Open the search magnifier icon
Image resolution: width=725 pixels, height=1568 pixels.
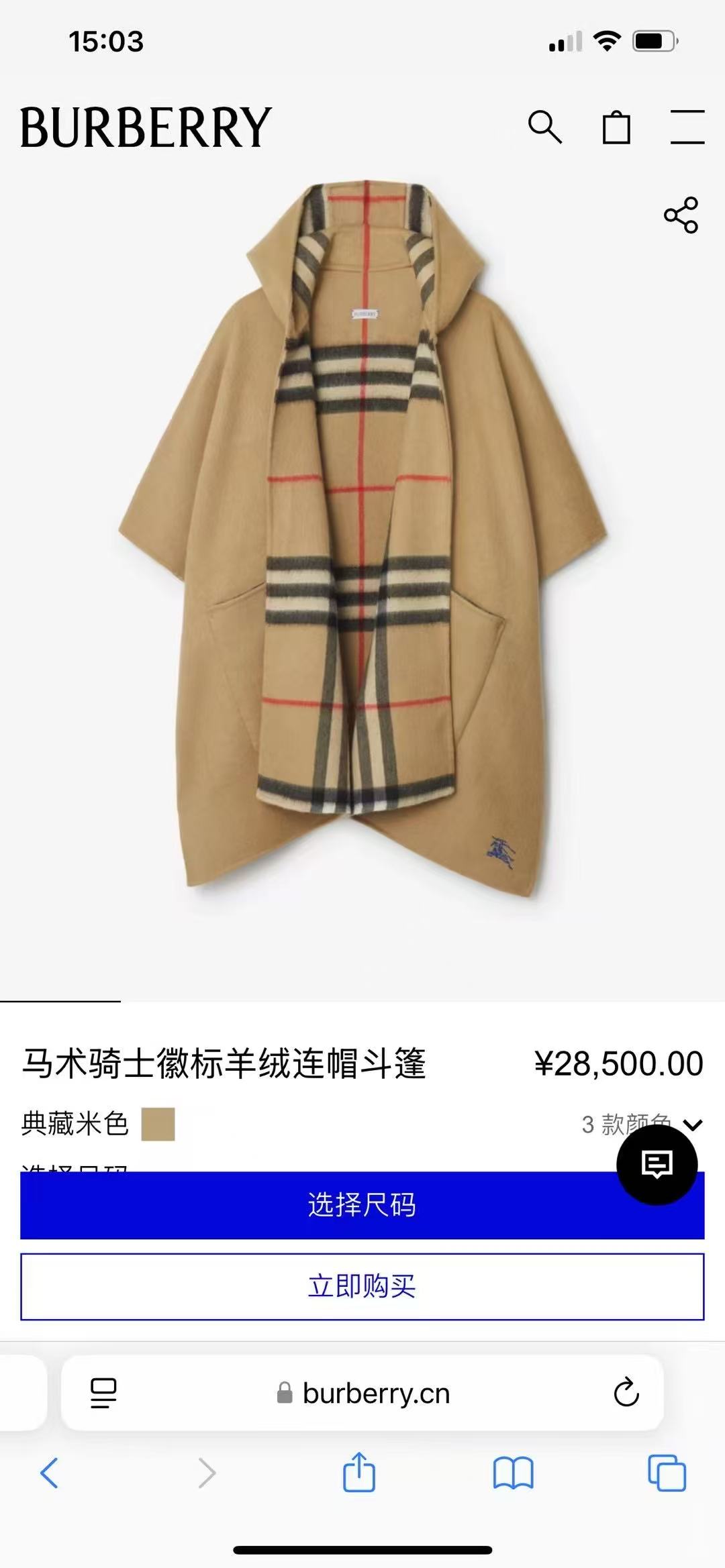(544, 127)
